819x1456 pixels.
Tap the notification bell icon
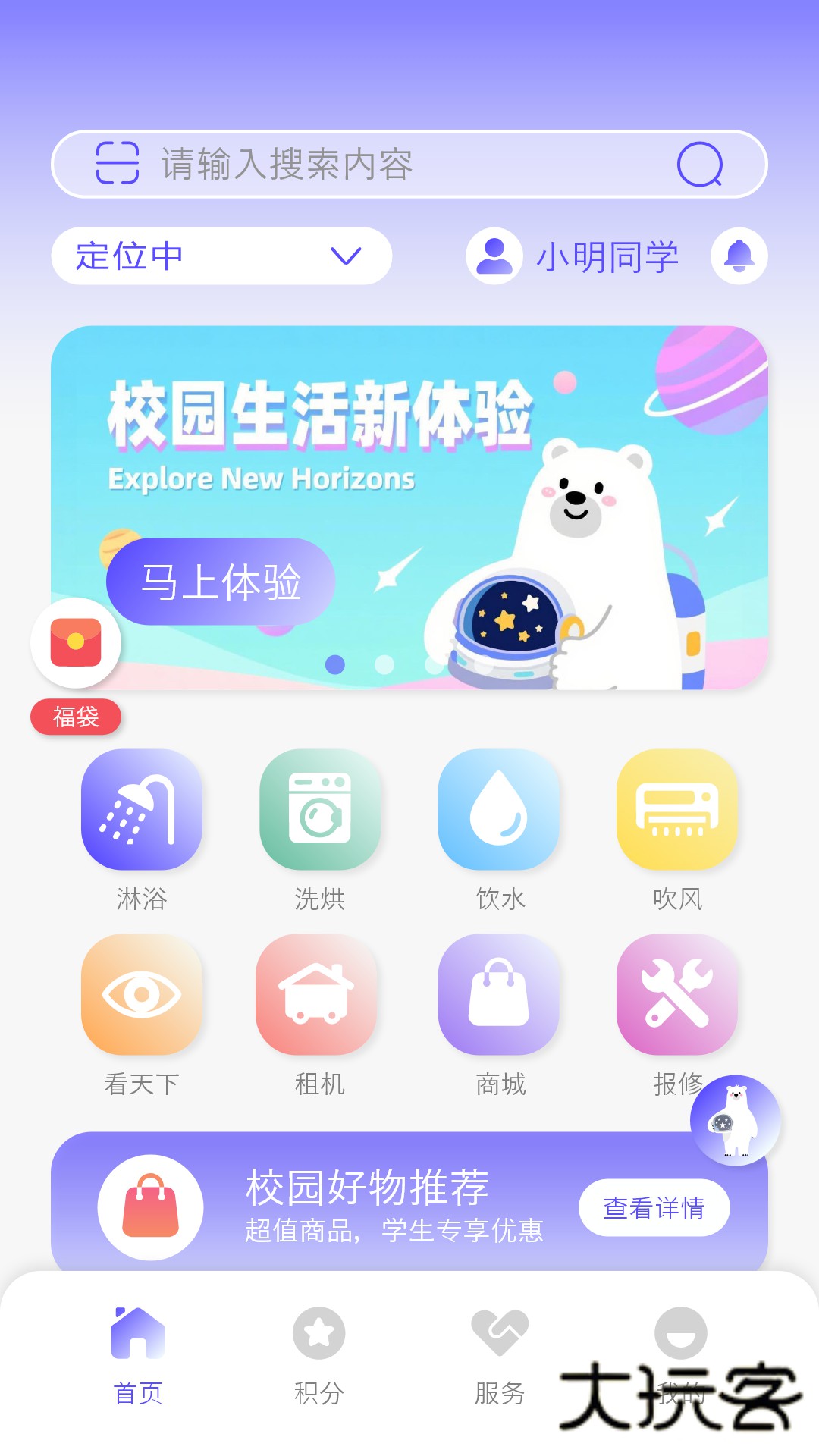739,256
